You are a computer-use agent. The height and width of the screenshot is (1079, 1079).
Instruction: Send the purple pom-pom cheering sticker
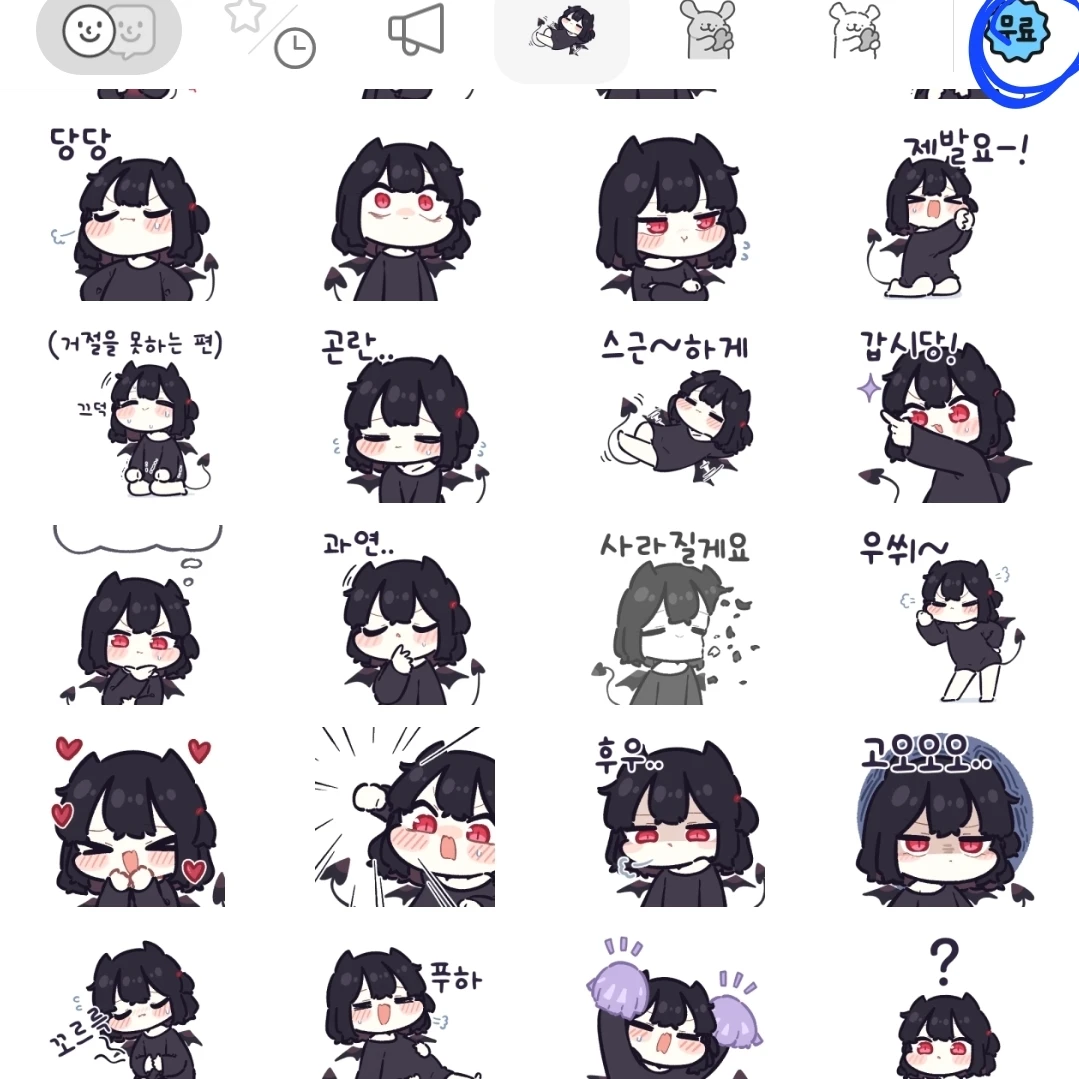tap(675, 1010)
